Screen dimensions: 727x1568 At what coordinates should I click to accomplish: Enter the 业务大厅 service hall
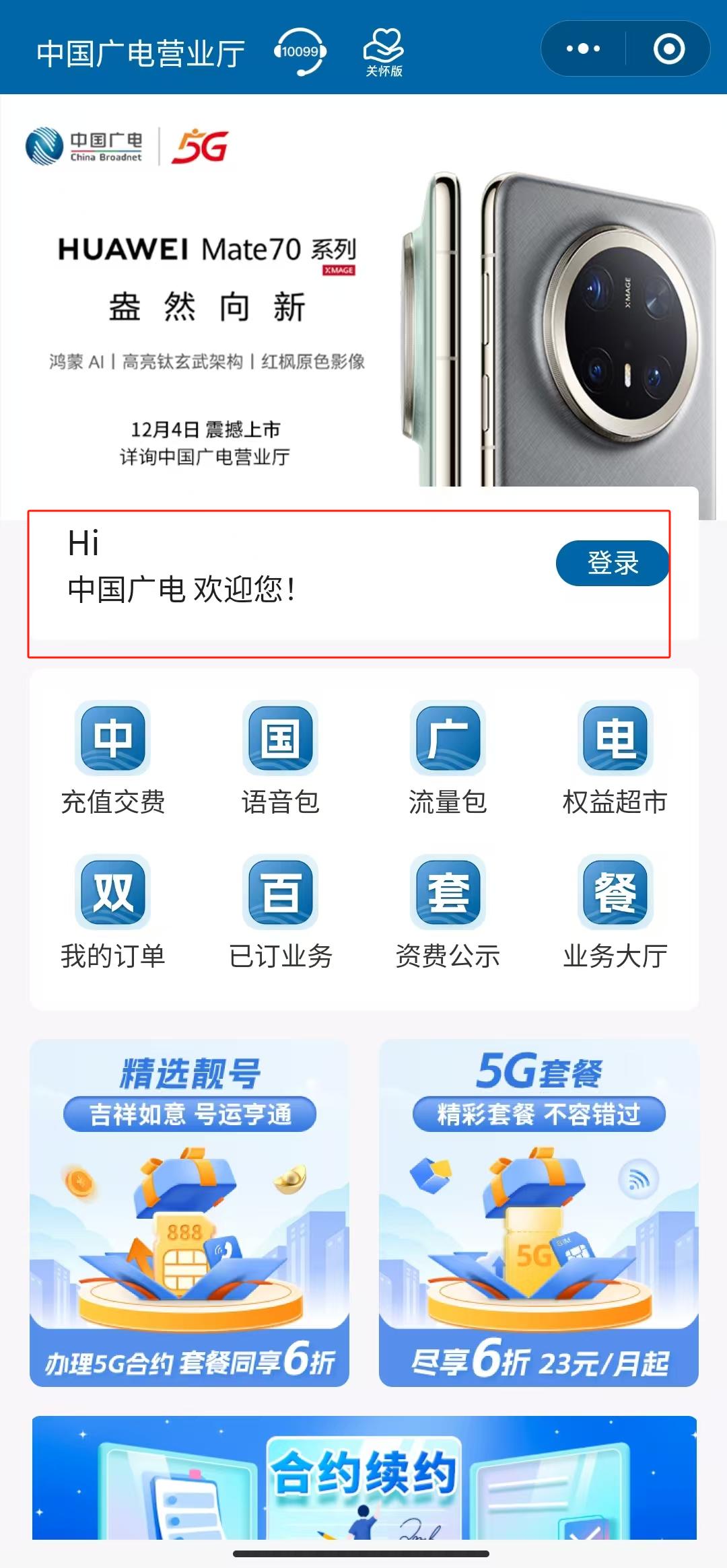(615, 913)
